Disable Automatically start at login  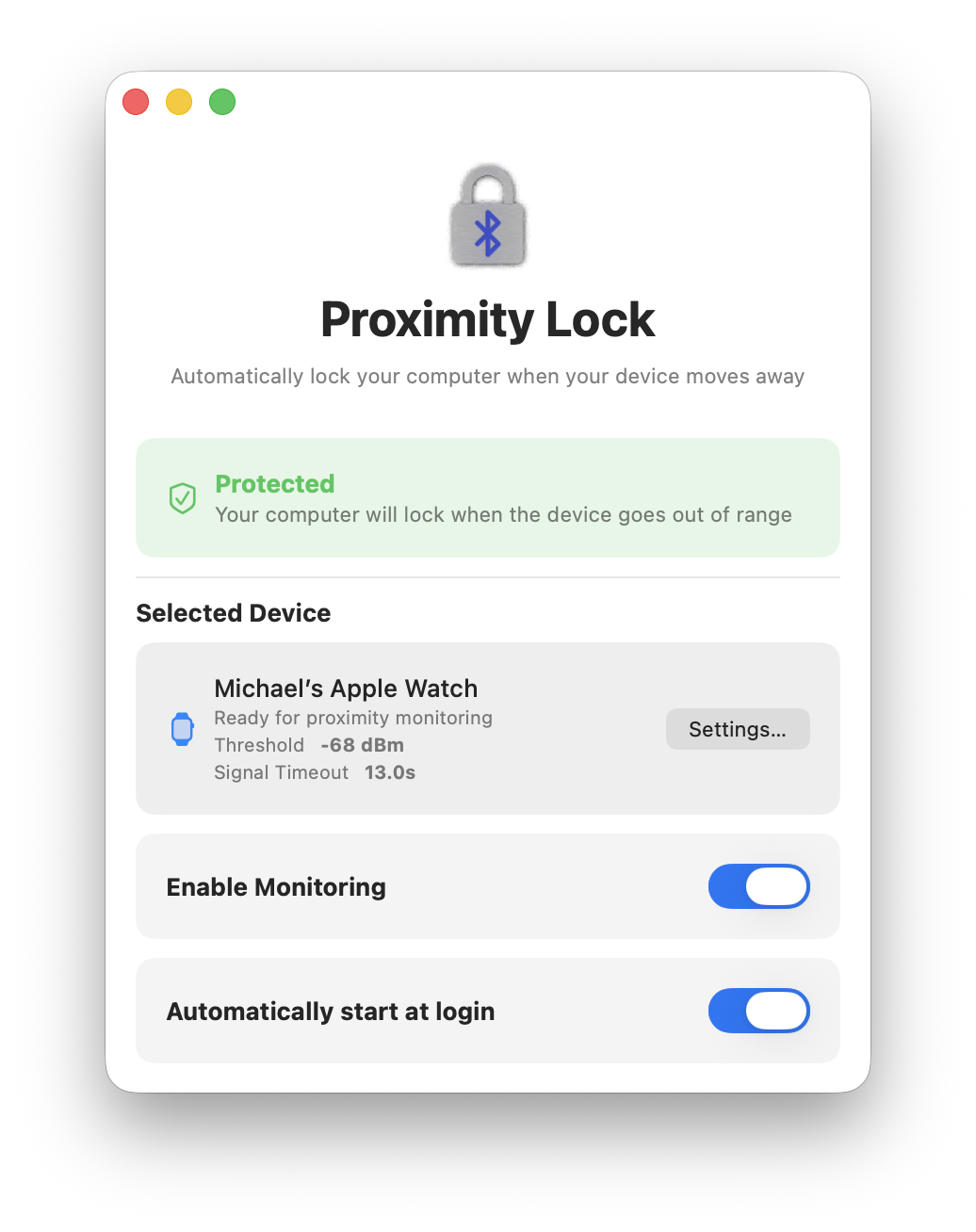(758, 1011)
